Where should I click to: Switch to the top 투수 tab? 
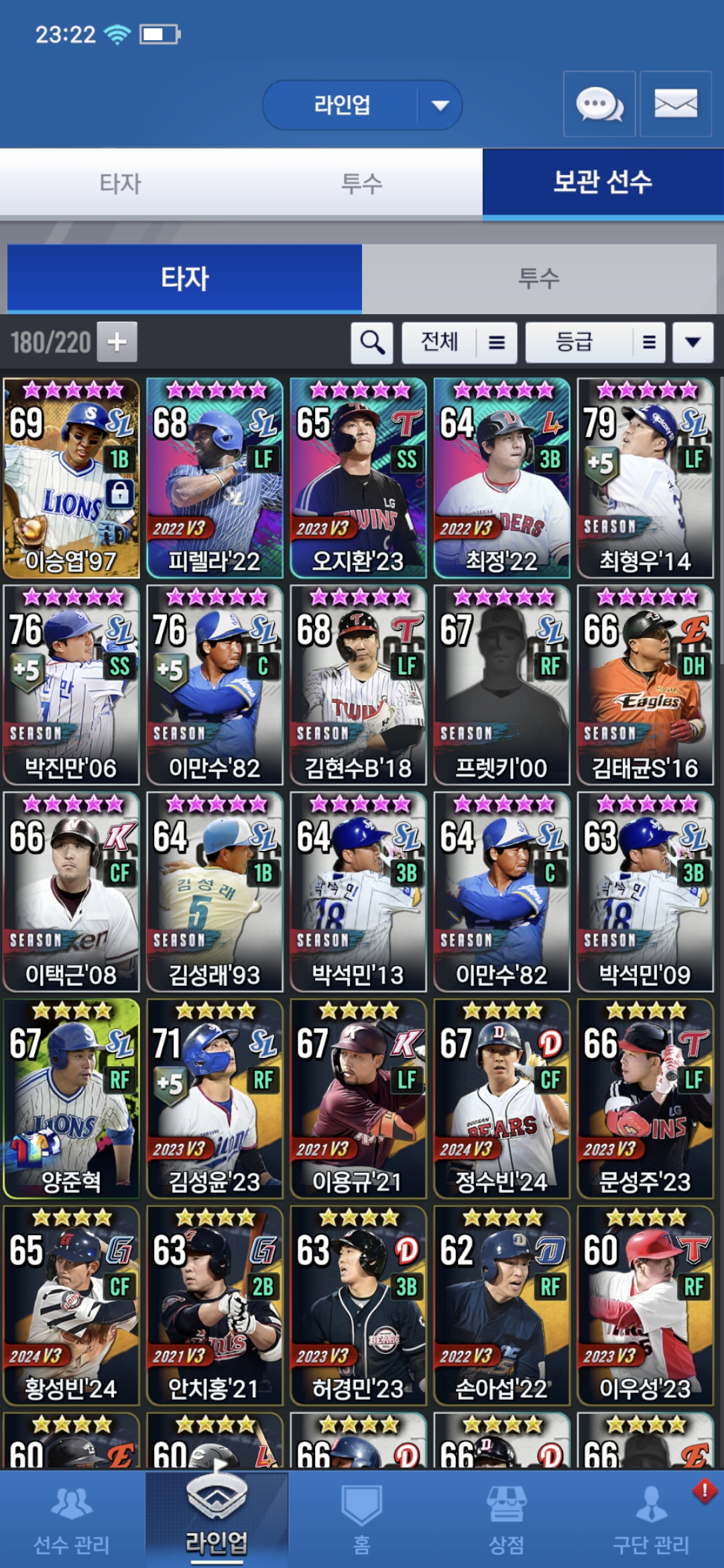(361, 183)
